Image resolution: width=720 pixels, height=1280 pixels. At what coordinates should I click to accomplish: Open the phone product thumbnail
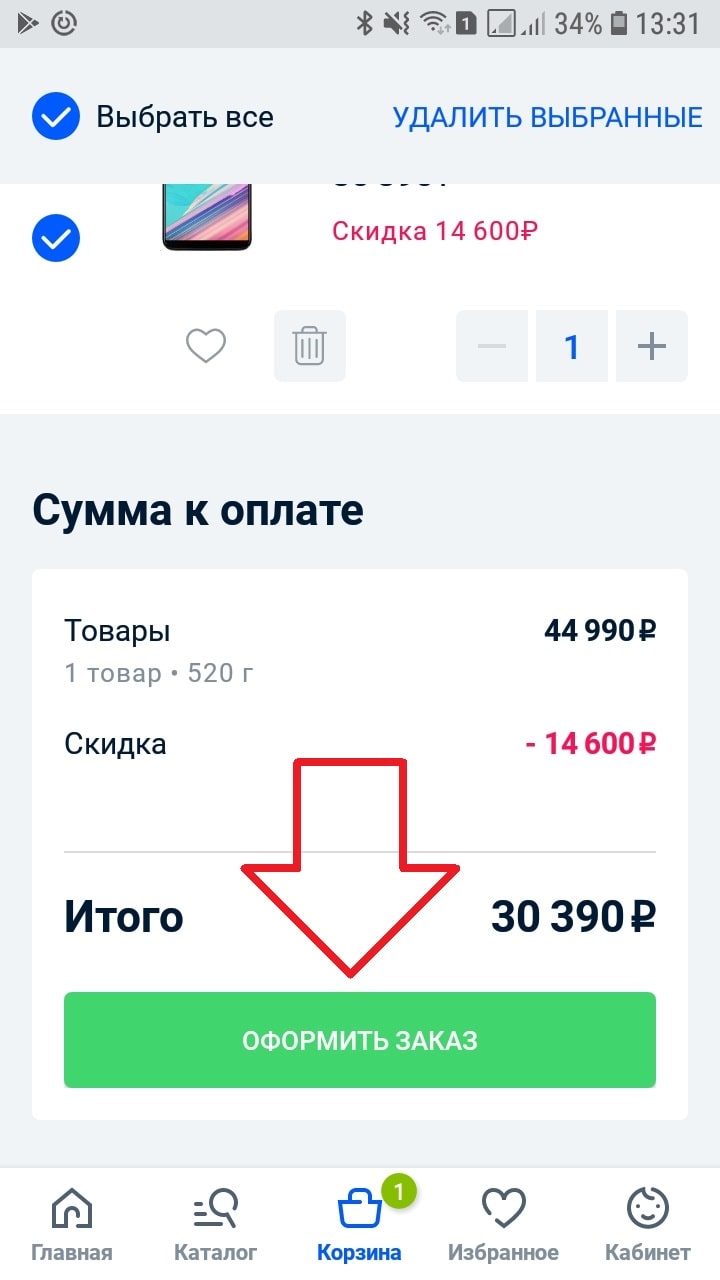[207, 215]
